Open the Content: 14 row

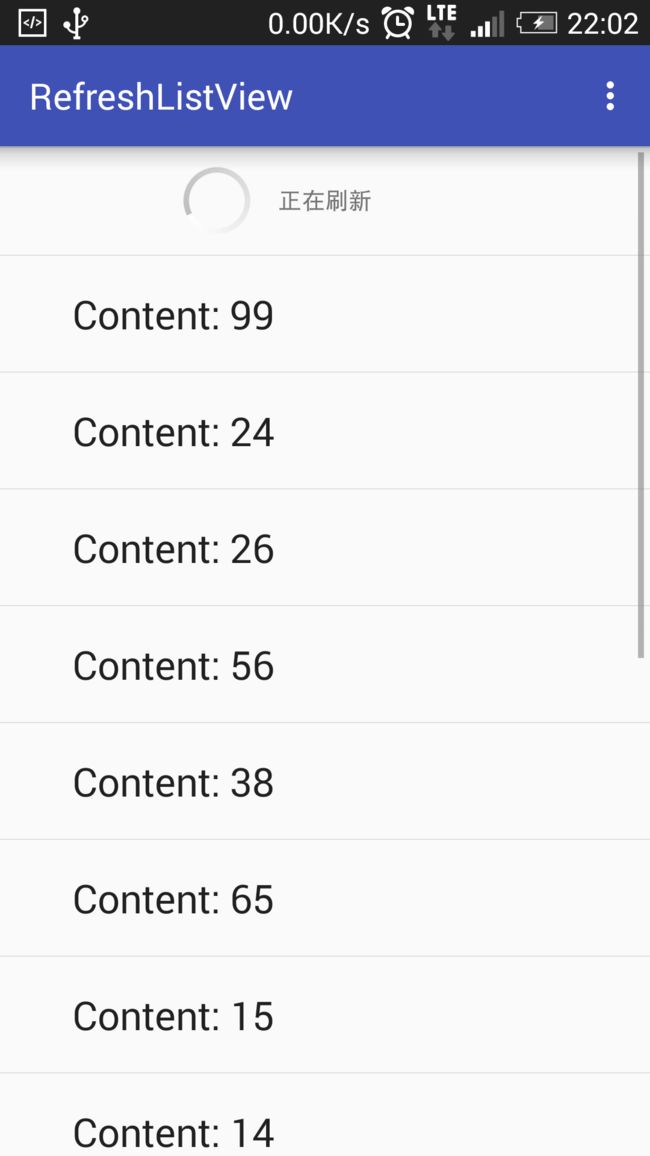(325, 1115)
